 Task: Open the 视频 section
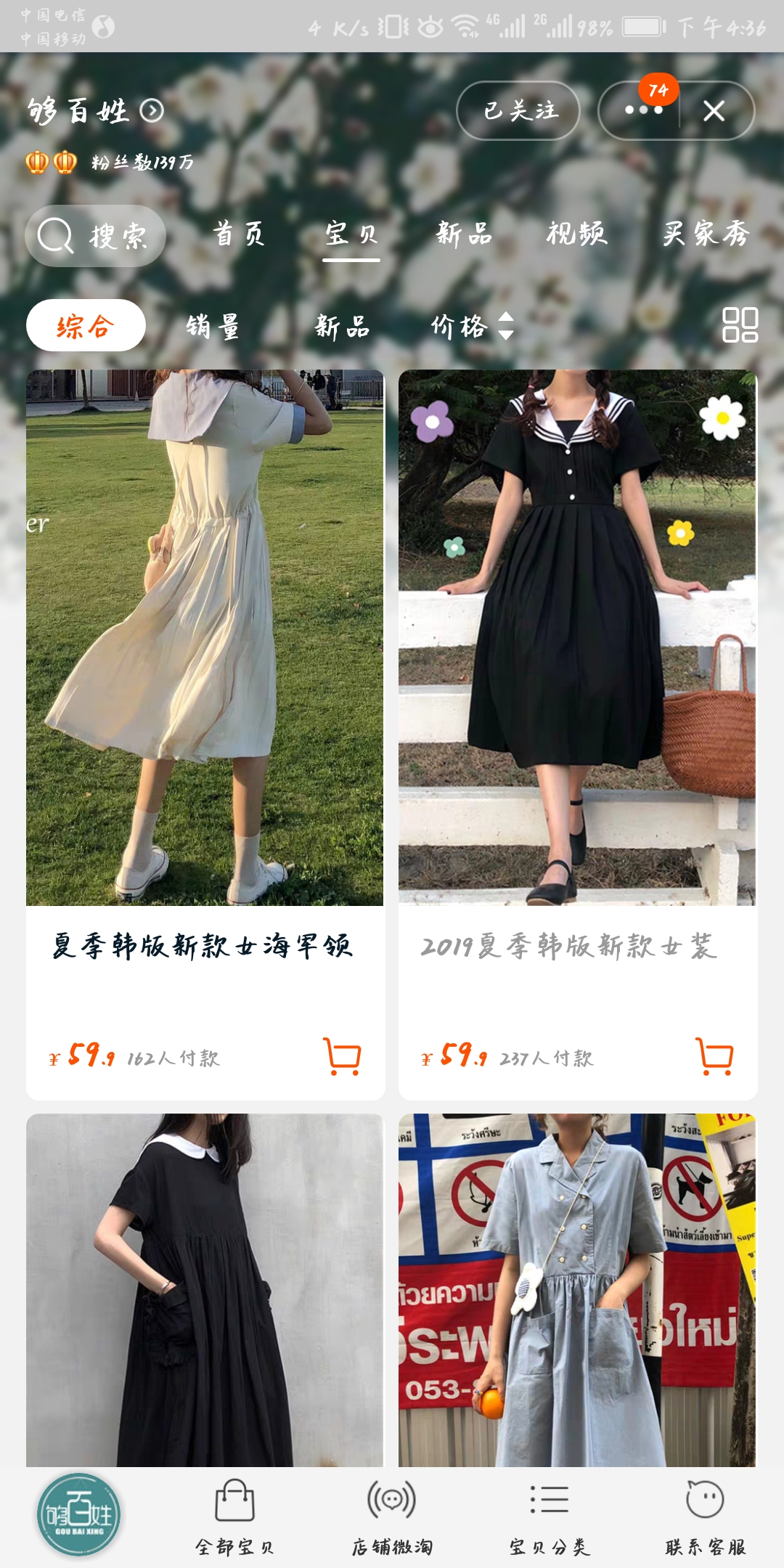coord(577,234)
